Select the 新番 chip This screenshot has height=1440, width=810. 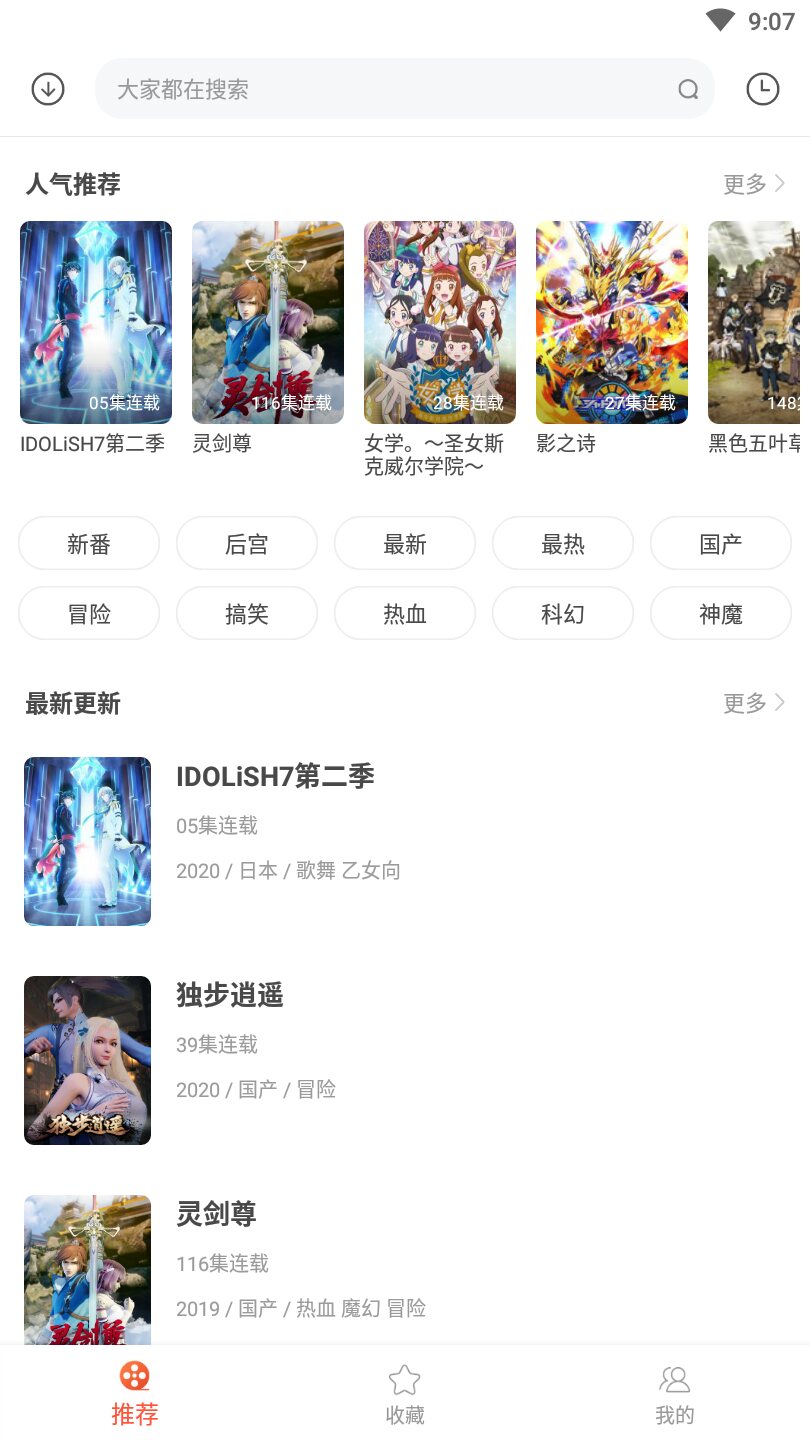click(89, 544)
